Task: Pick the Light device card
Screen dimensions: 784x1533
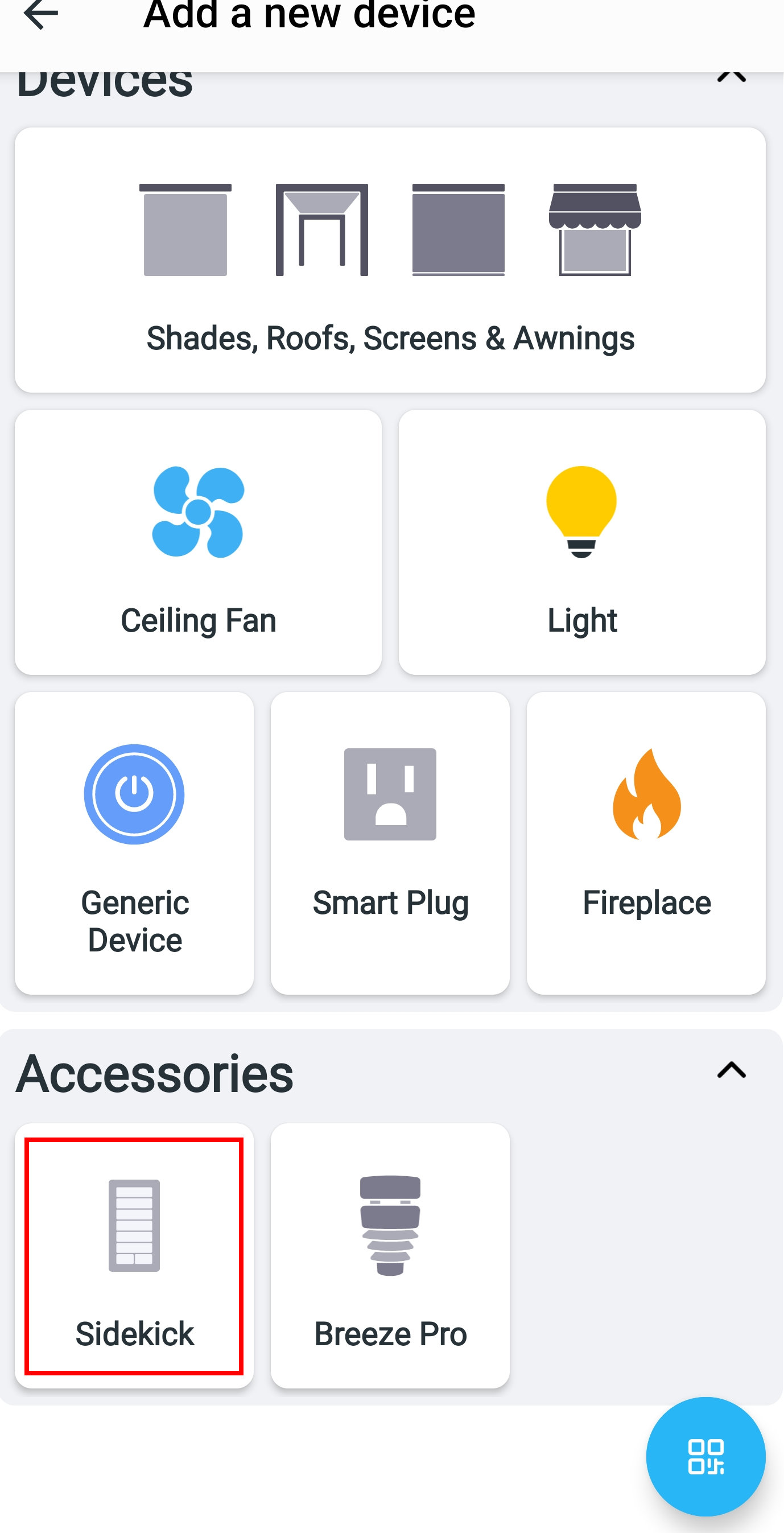Action: pos(582,542)
